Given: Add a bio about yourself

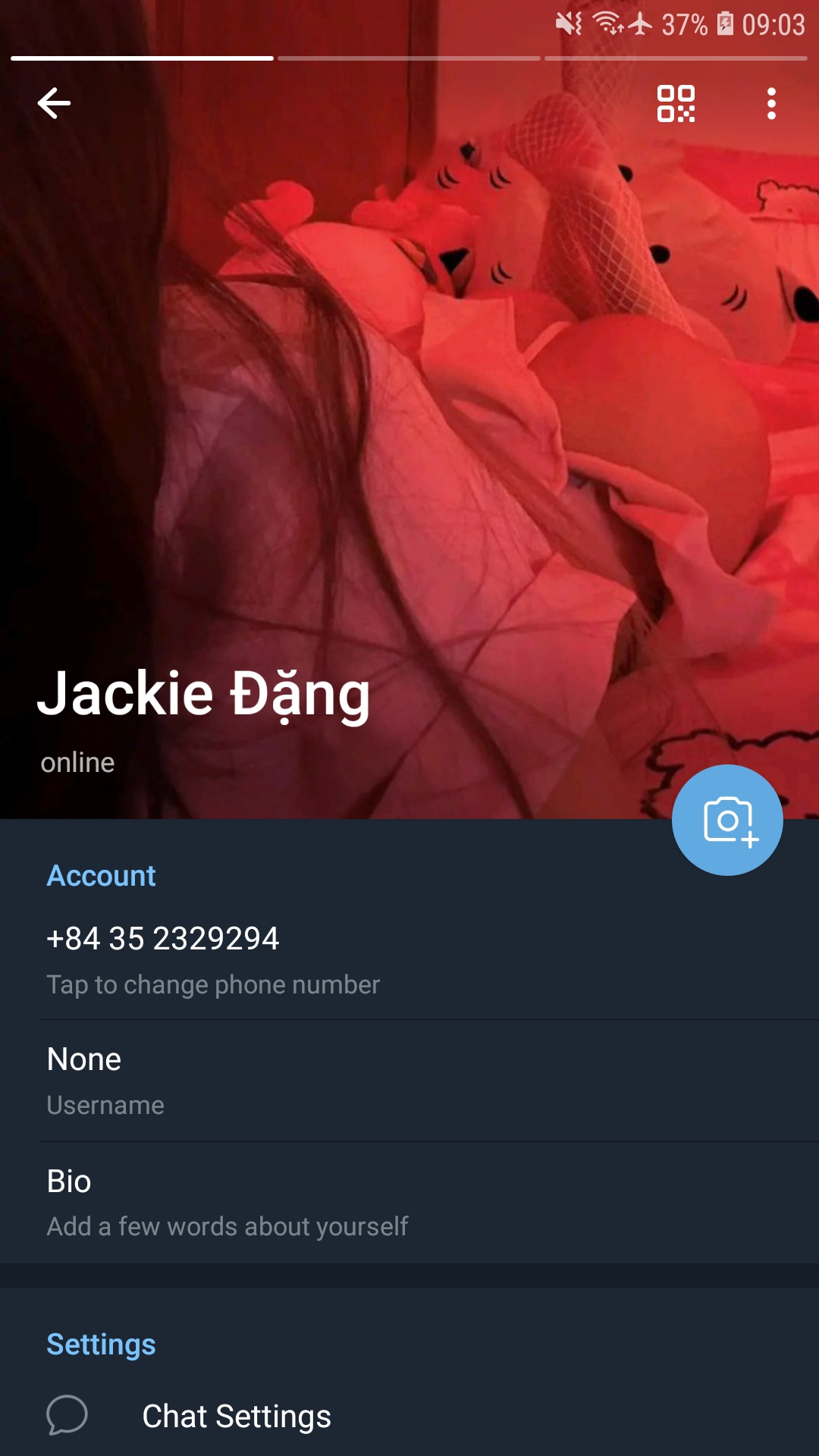Looking at the screenshot, I should pos(409,1203).
